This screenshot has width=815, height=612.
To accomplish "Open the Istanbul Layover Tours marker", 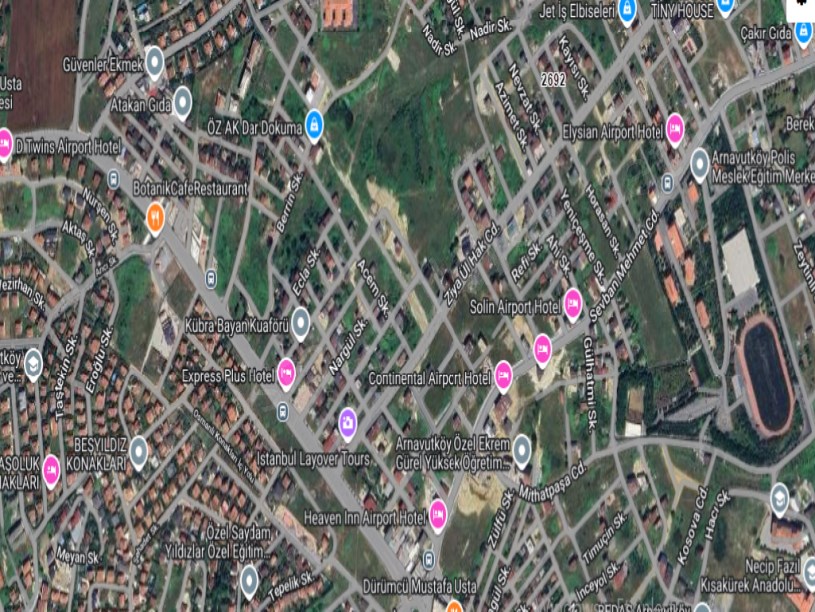I will (x=347, y=420).
